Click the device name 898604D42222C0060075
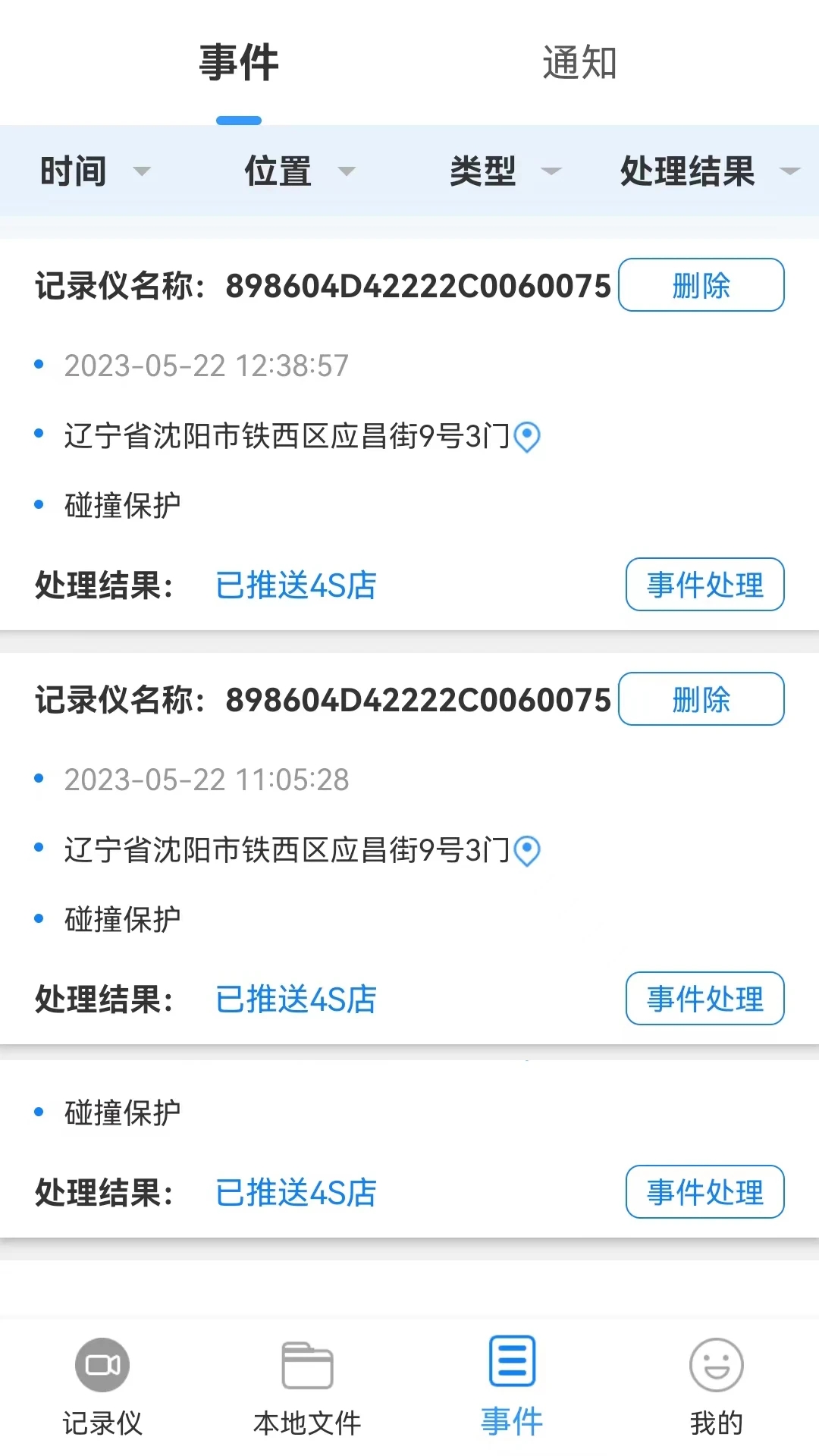 pos(417,285)
